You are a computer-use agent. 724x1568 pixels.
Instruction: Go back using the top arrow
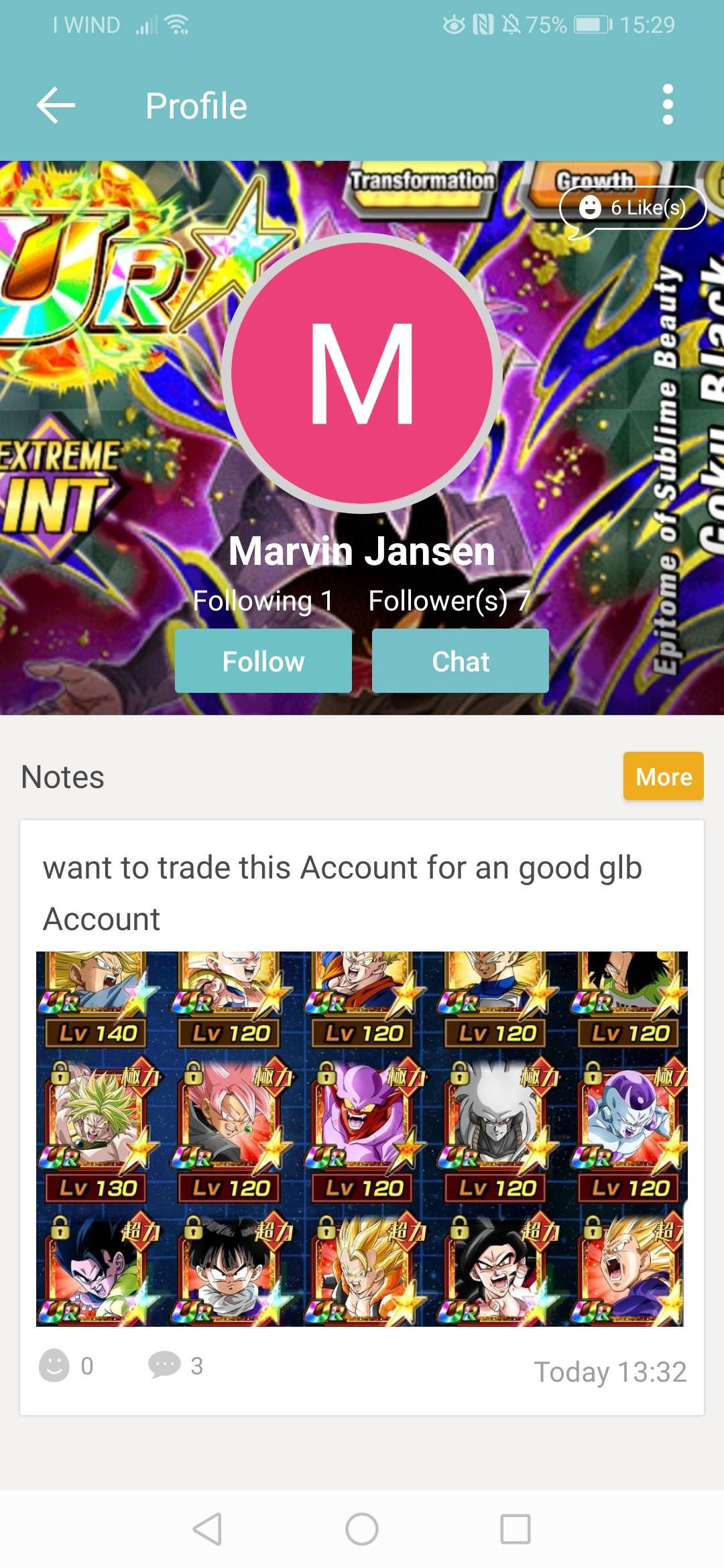tap(56, 105)
